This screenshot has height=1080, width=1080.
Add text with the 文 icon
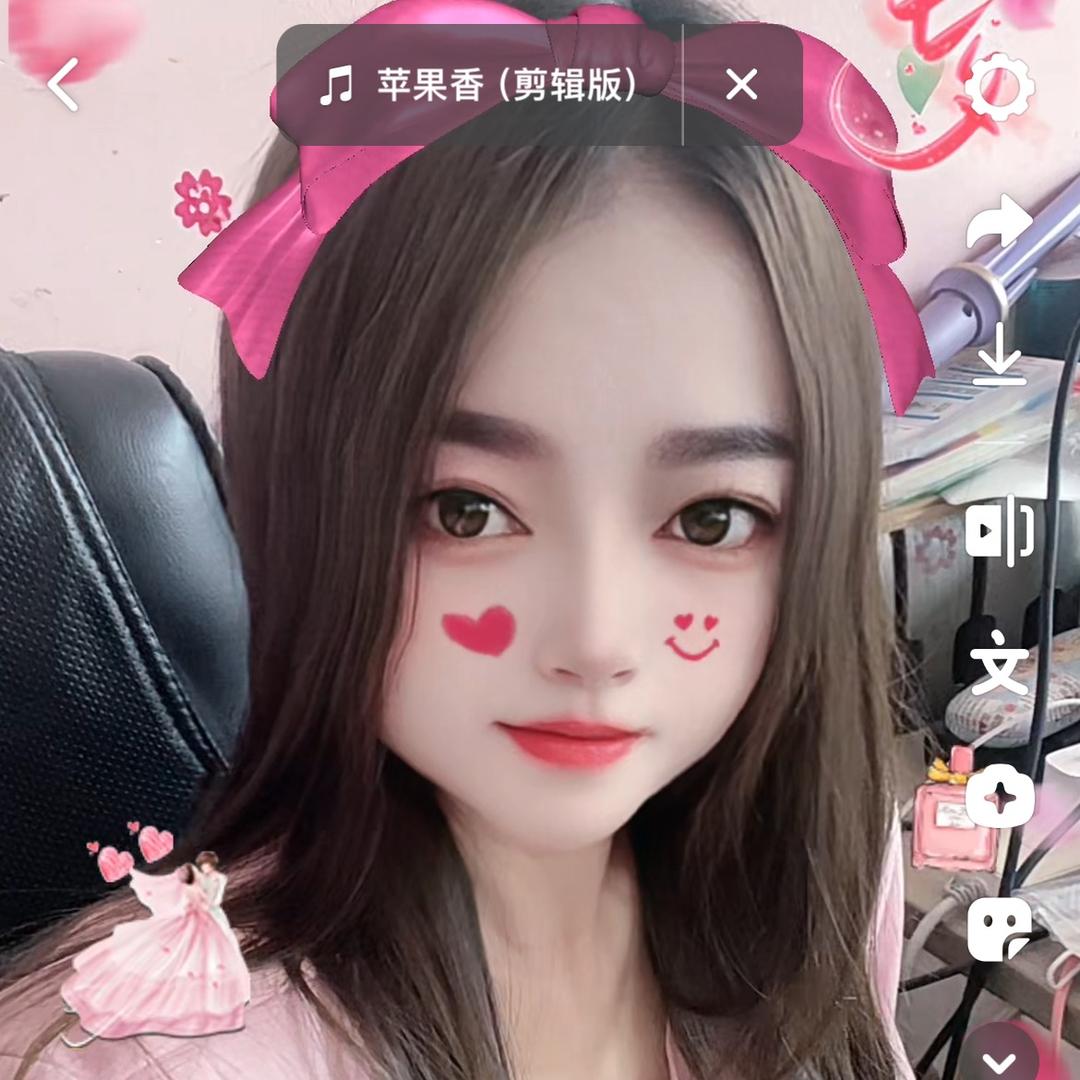click(x=999, y=661)
